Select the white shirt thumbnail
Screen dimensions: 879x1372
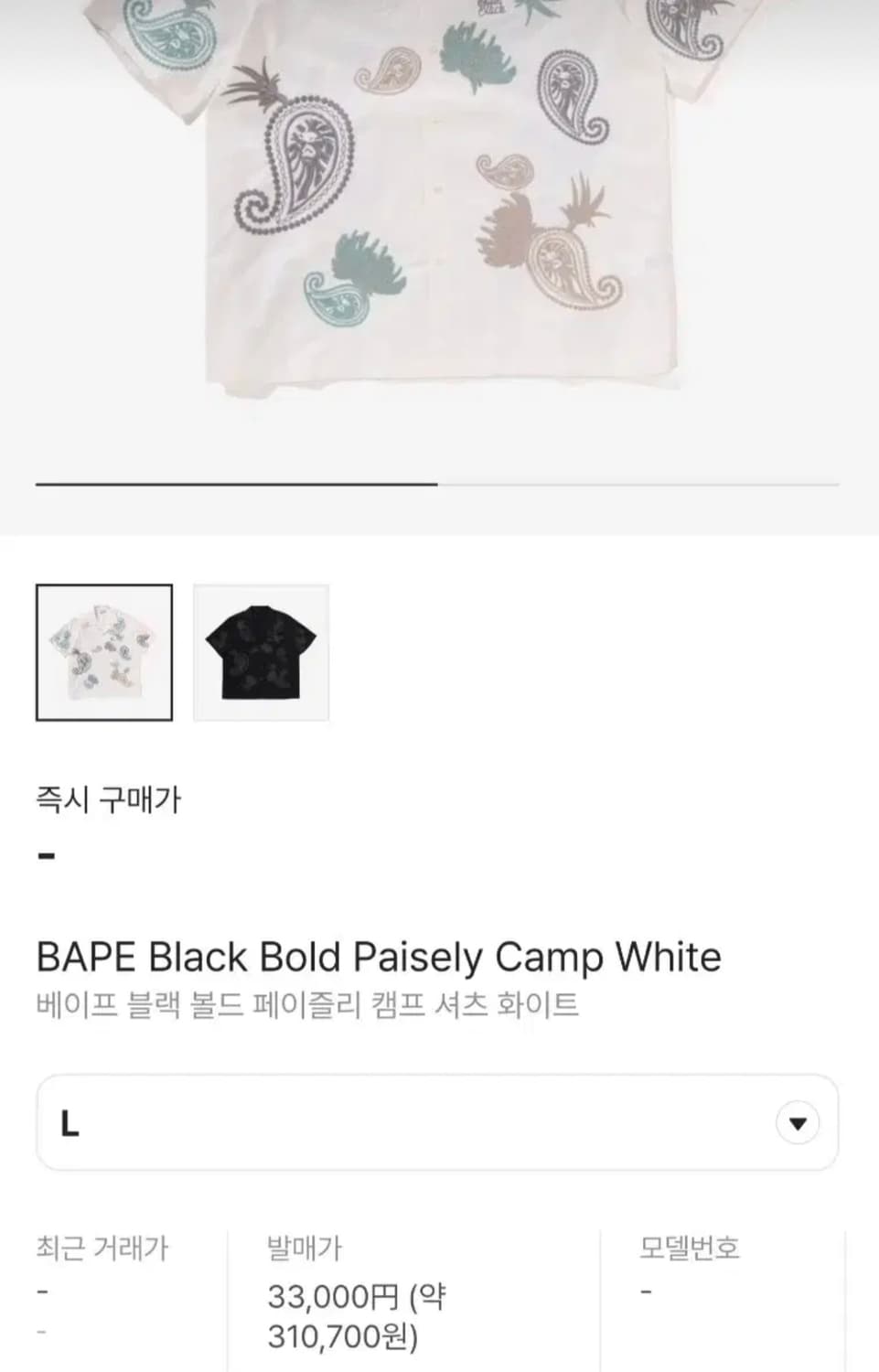coord(103,651)
